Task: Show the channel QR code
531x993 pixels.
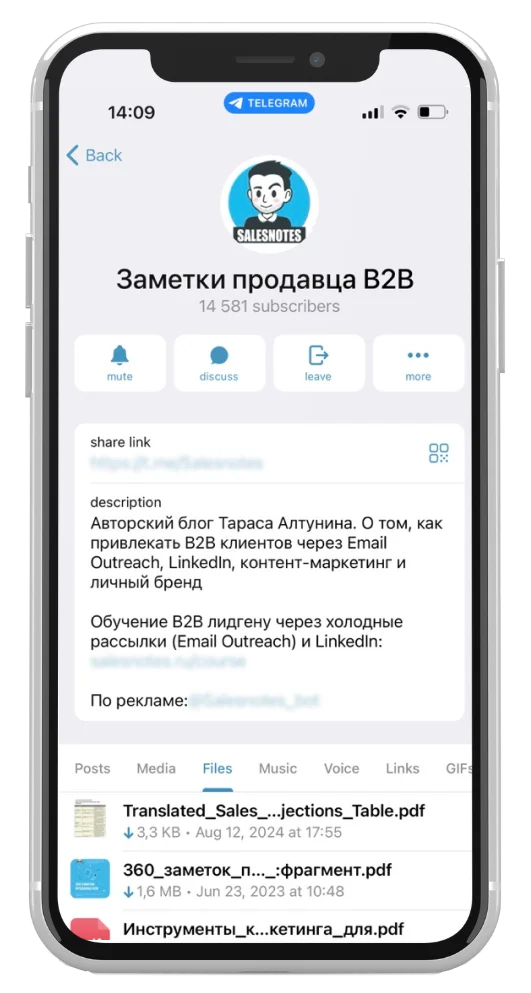Action: coord(438,453)
